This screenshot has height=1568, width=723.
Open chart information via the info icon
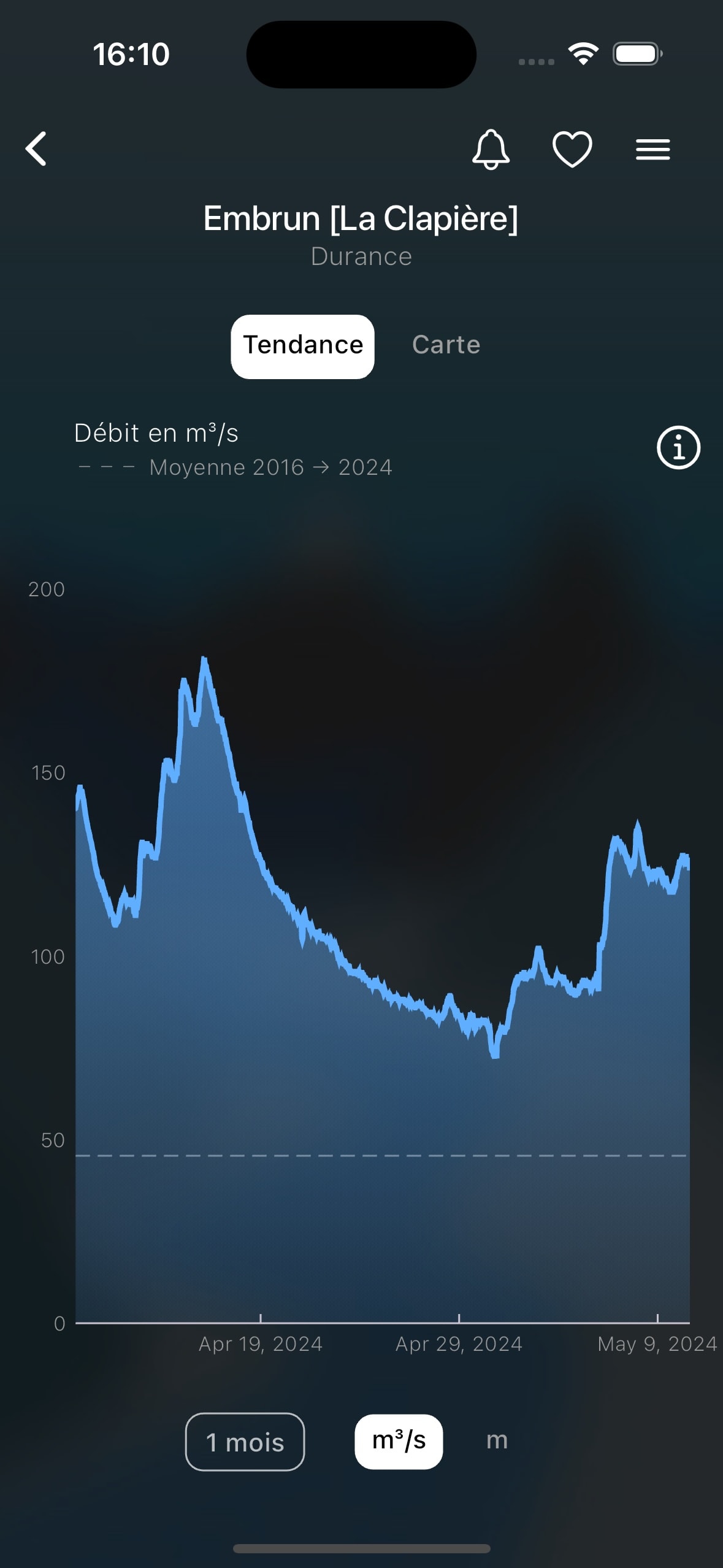[x=678, y=447]
